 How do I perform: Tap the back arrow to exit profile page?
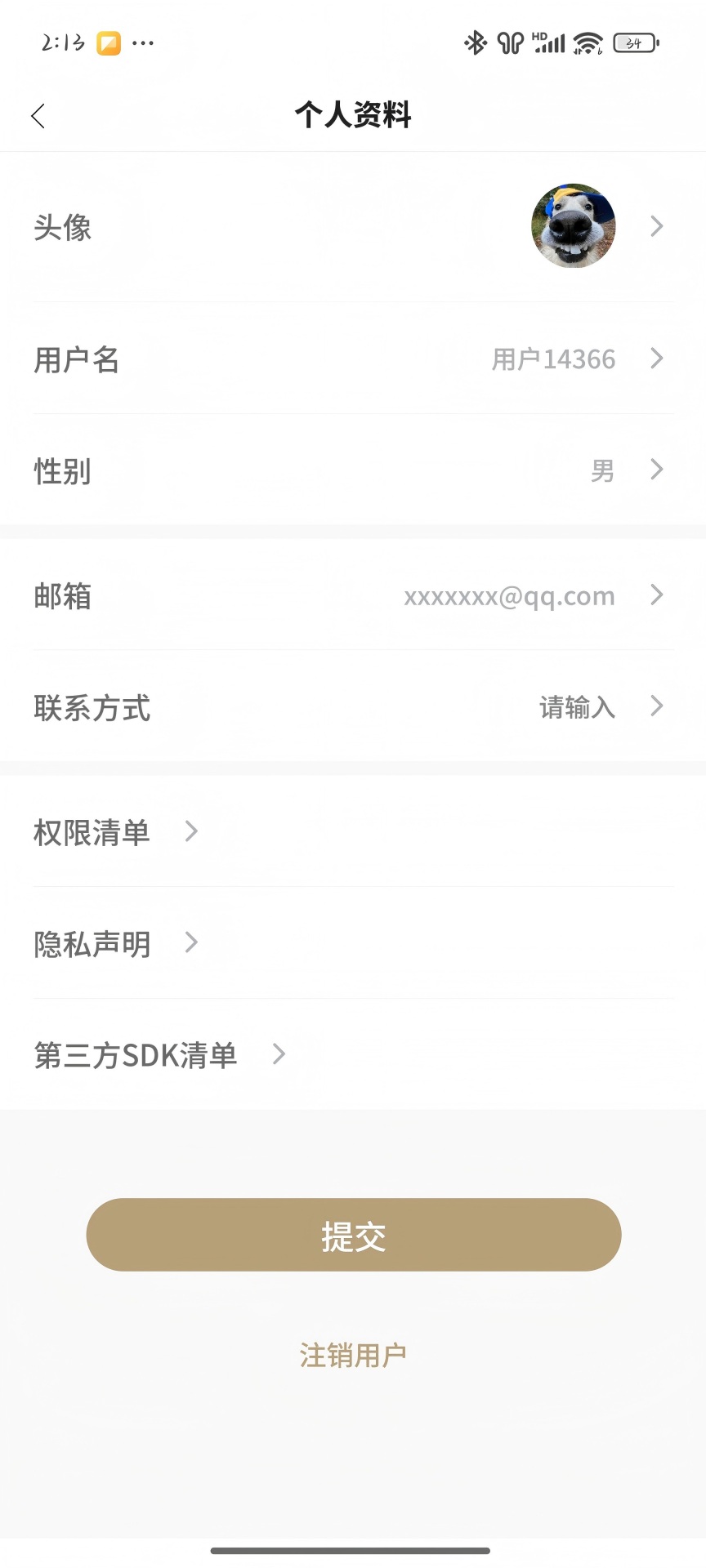click(38, 116)
